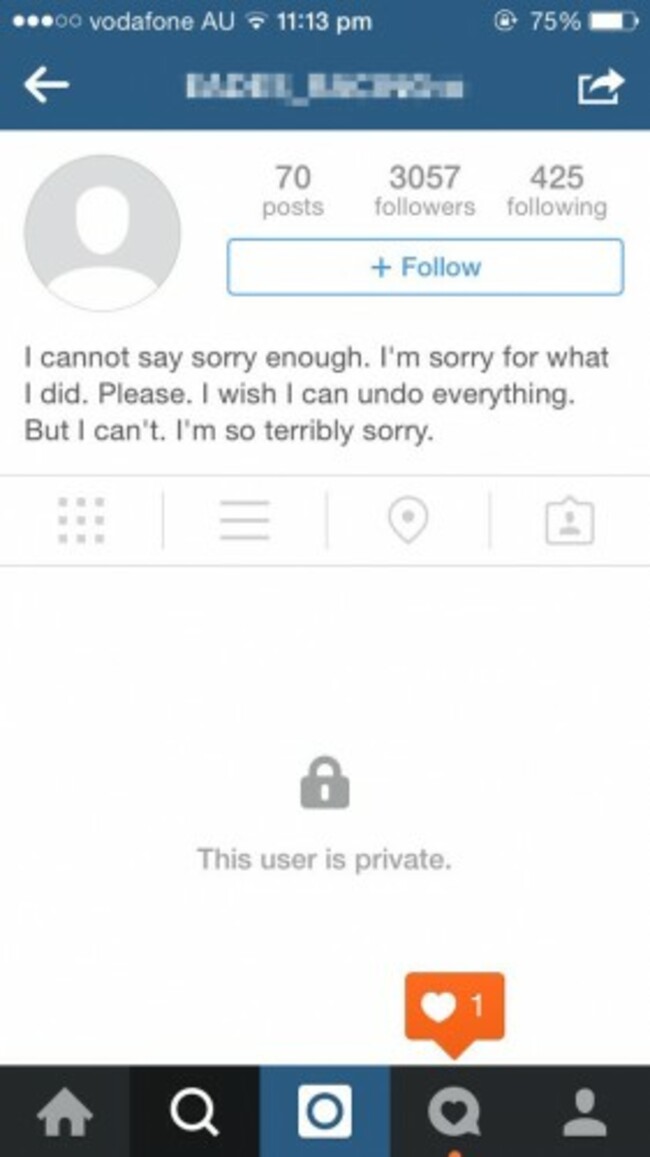
Task: Follow this private user
Action: 425,267
